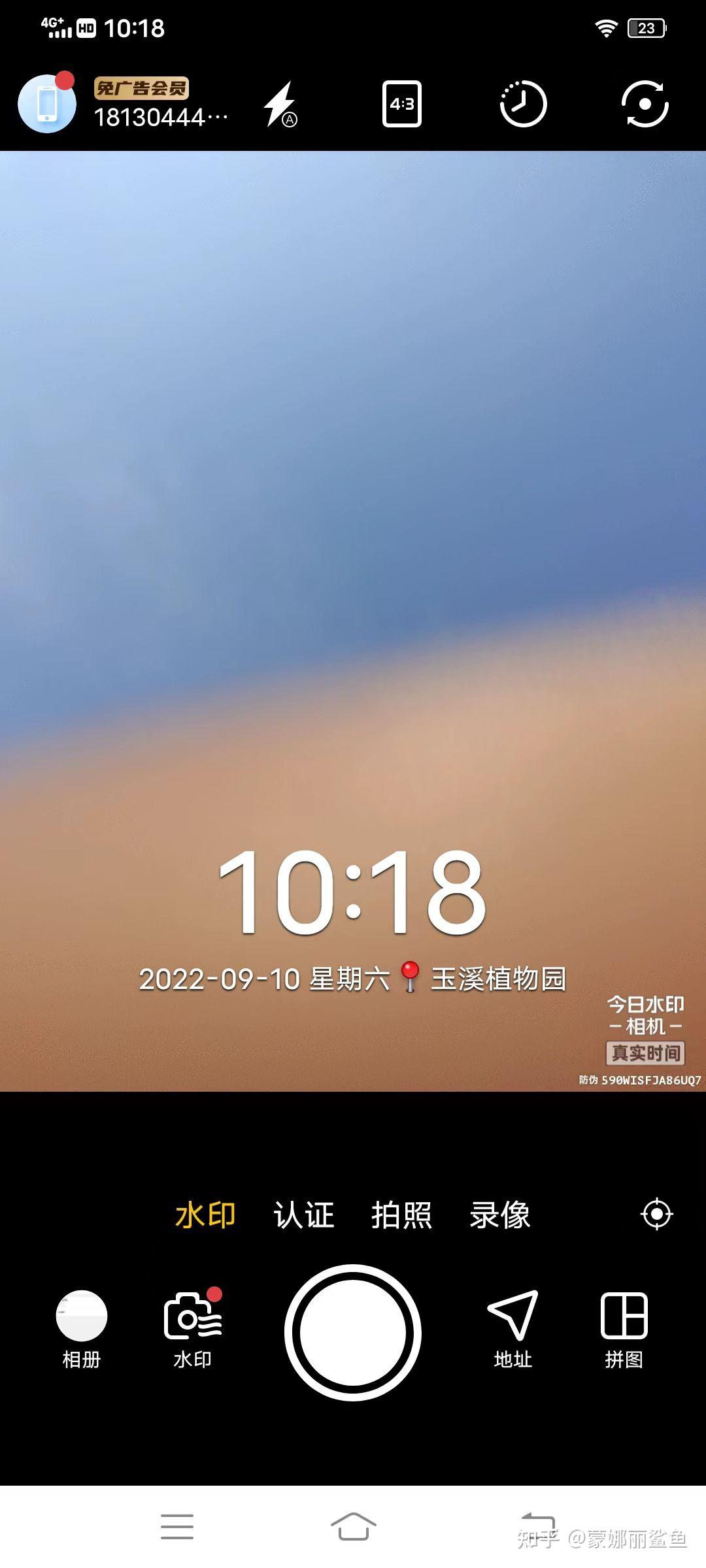This screenshot has height=1568, width=706.
Task: Open the self-timer setting
Action: (523, 104)
